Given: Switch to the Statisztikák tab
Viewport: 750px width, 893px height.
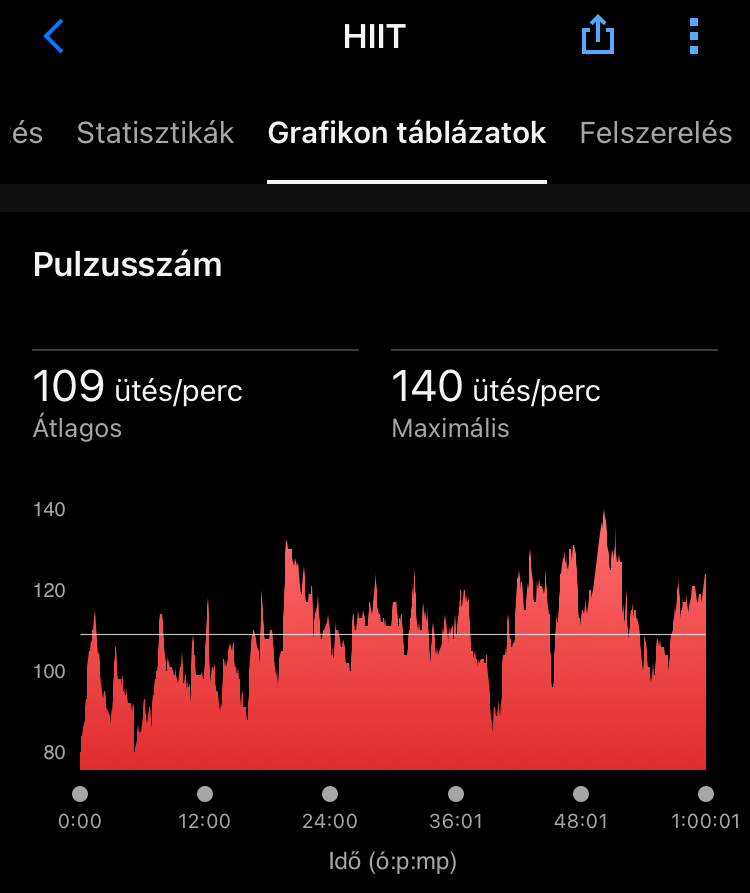Looking at the screenshot, I should (155, 133).
